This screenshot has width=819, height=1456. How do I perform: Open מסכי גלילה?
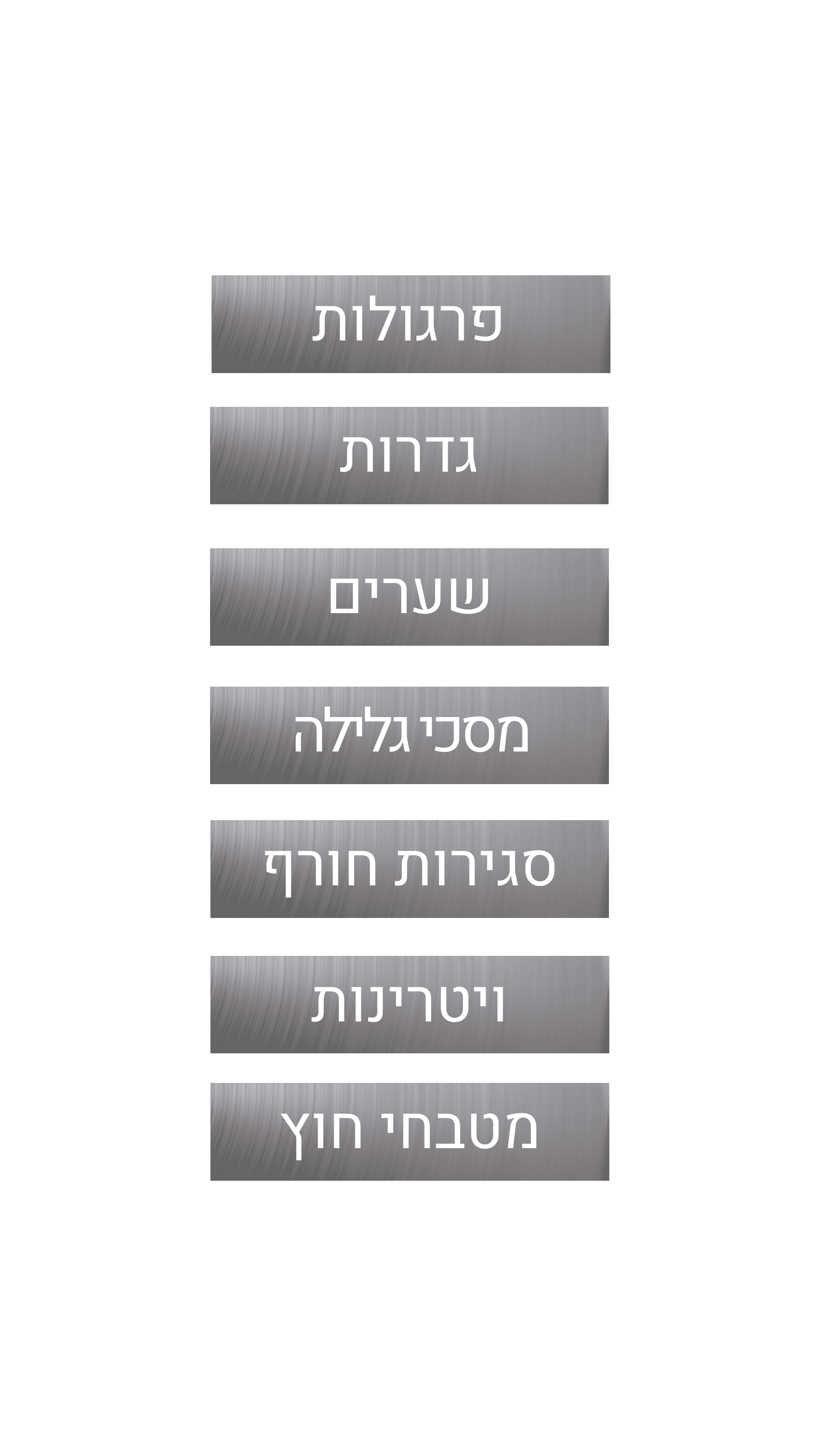tap(409, 735)
